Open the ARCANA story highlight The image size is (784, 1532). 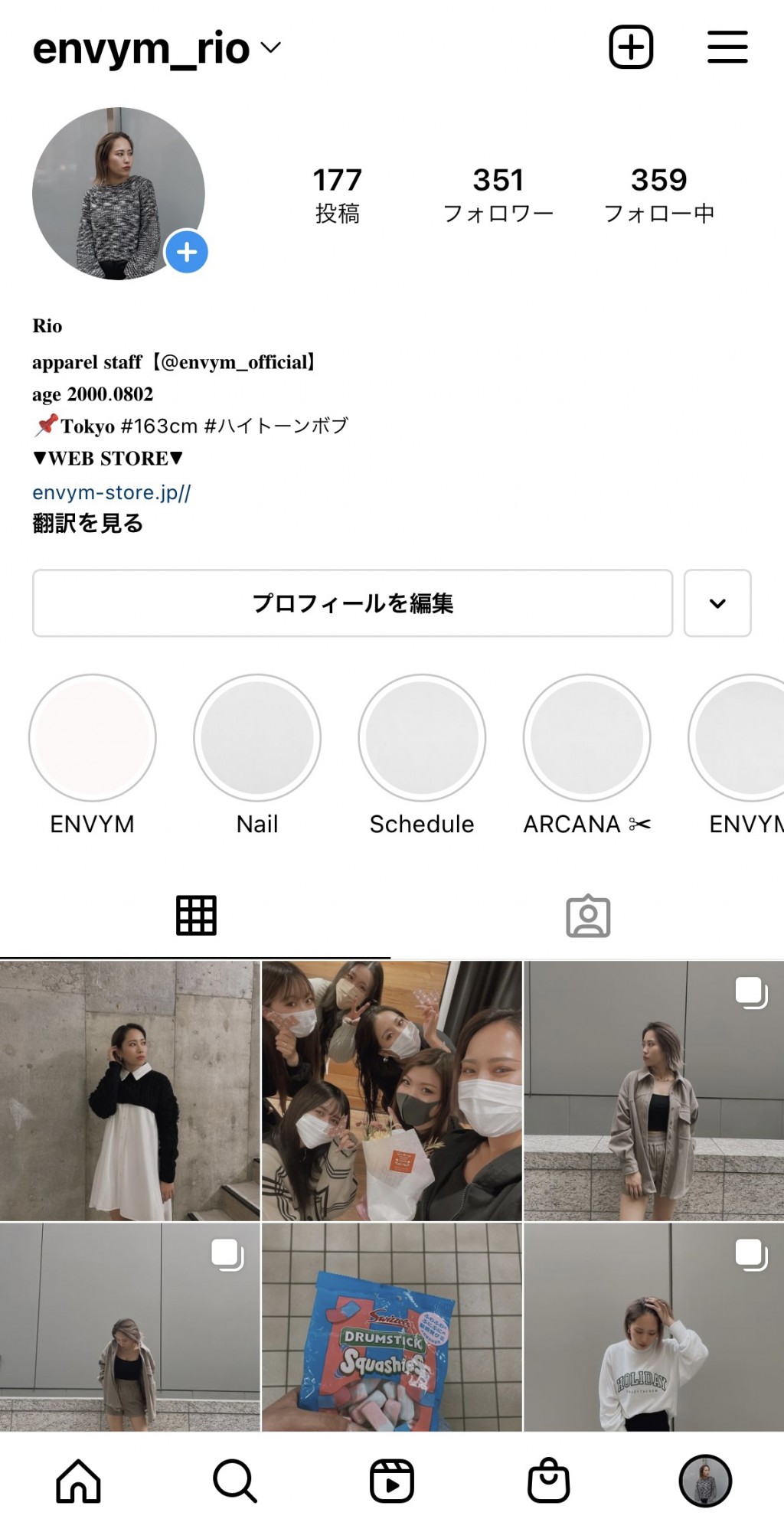(x=586, y=738)
